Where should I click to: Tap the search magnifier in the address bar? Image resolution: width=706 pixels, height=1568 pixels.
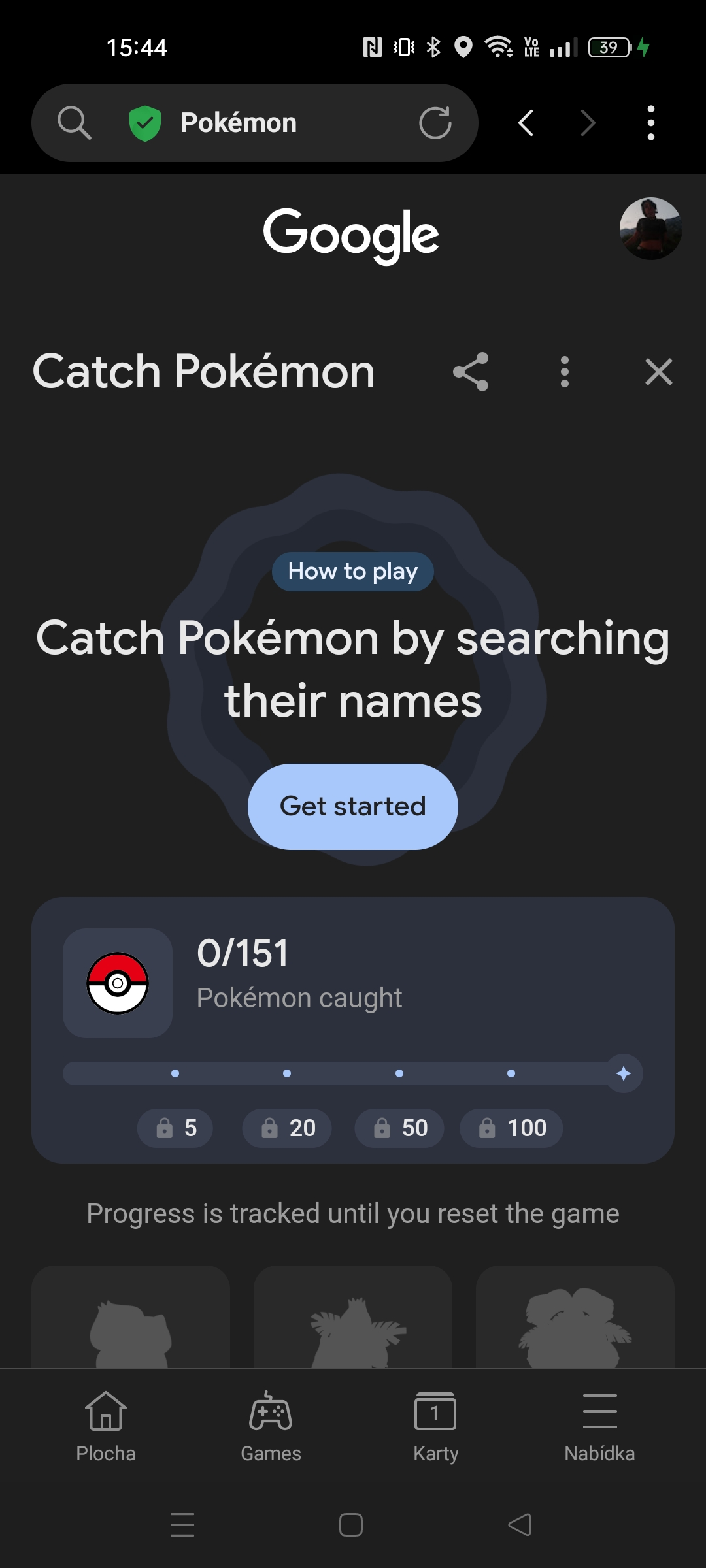pos(74,123)
